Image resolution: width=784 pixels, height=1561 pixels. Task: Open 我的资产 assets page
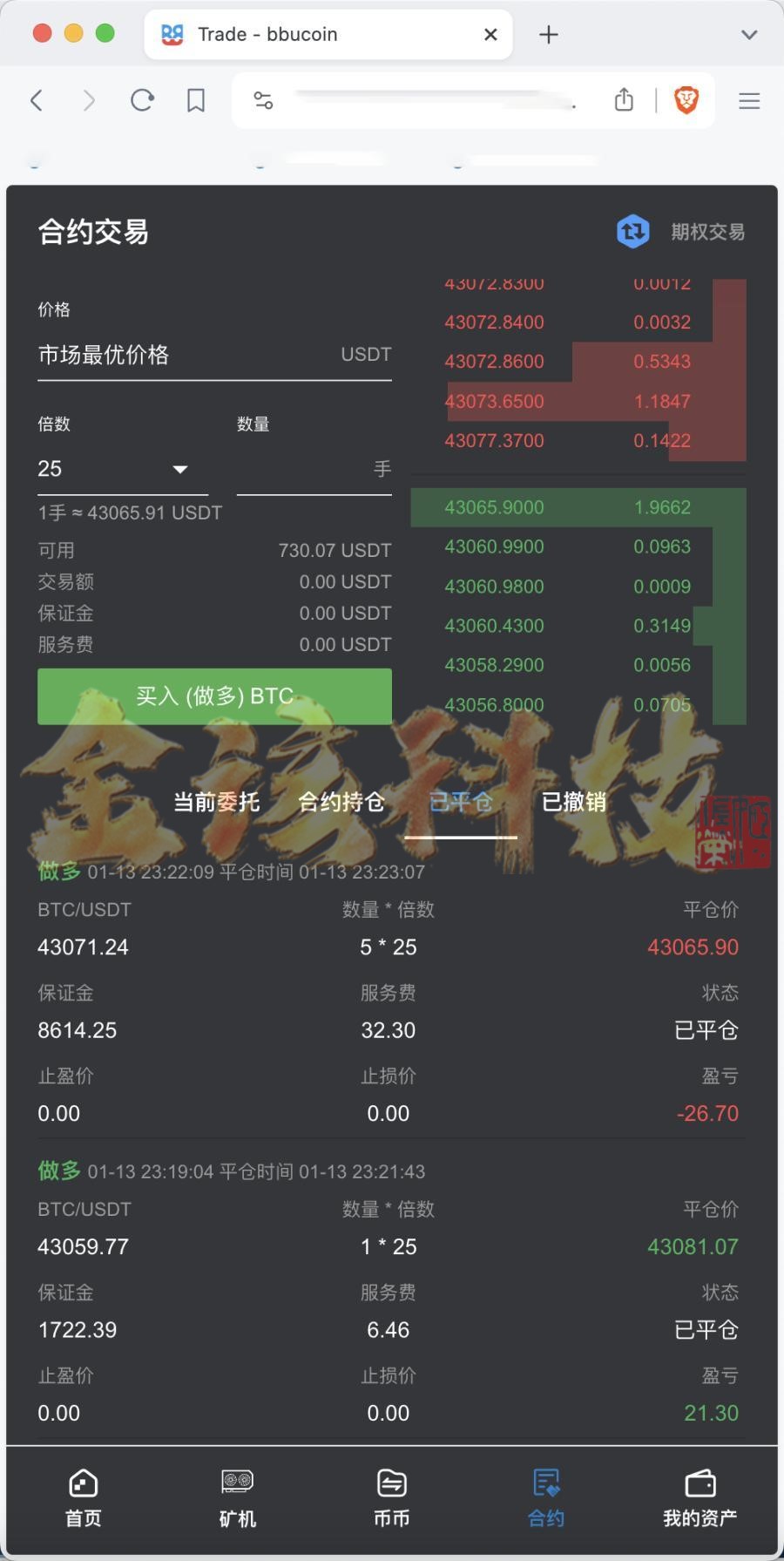coord(699,1497)
